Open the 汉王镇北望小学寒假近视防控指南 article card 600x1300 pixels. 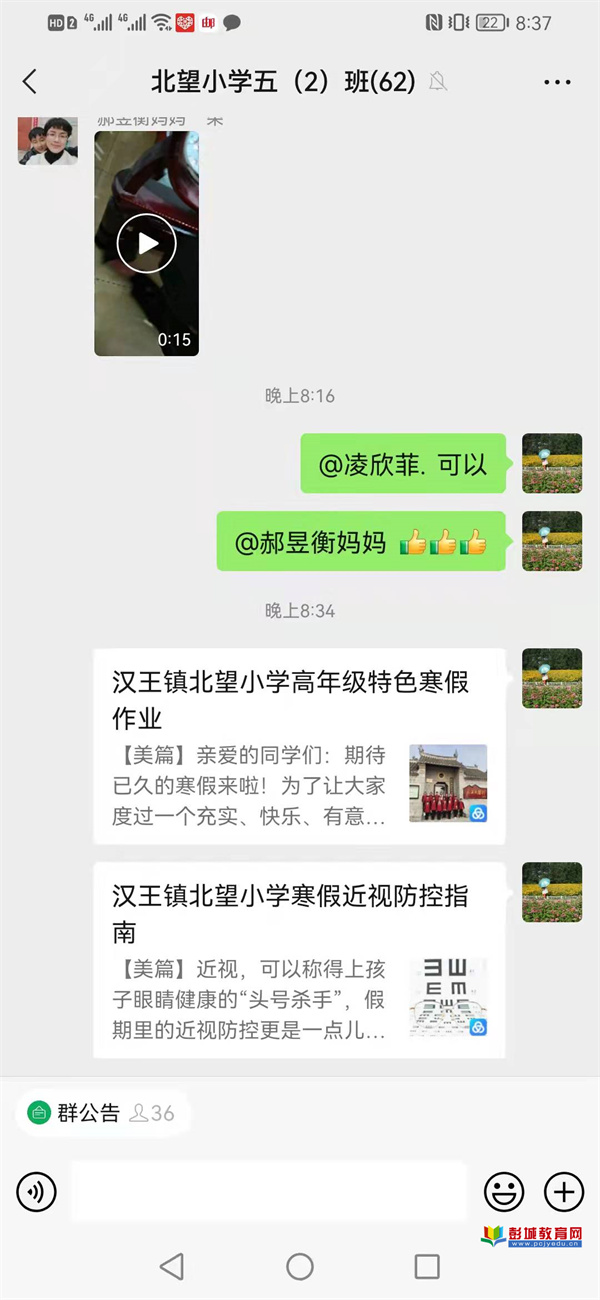299,960
